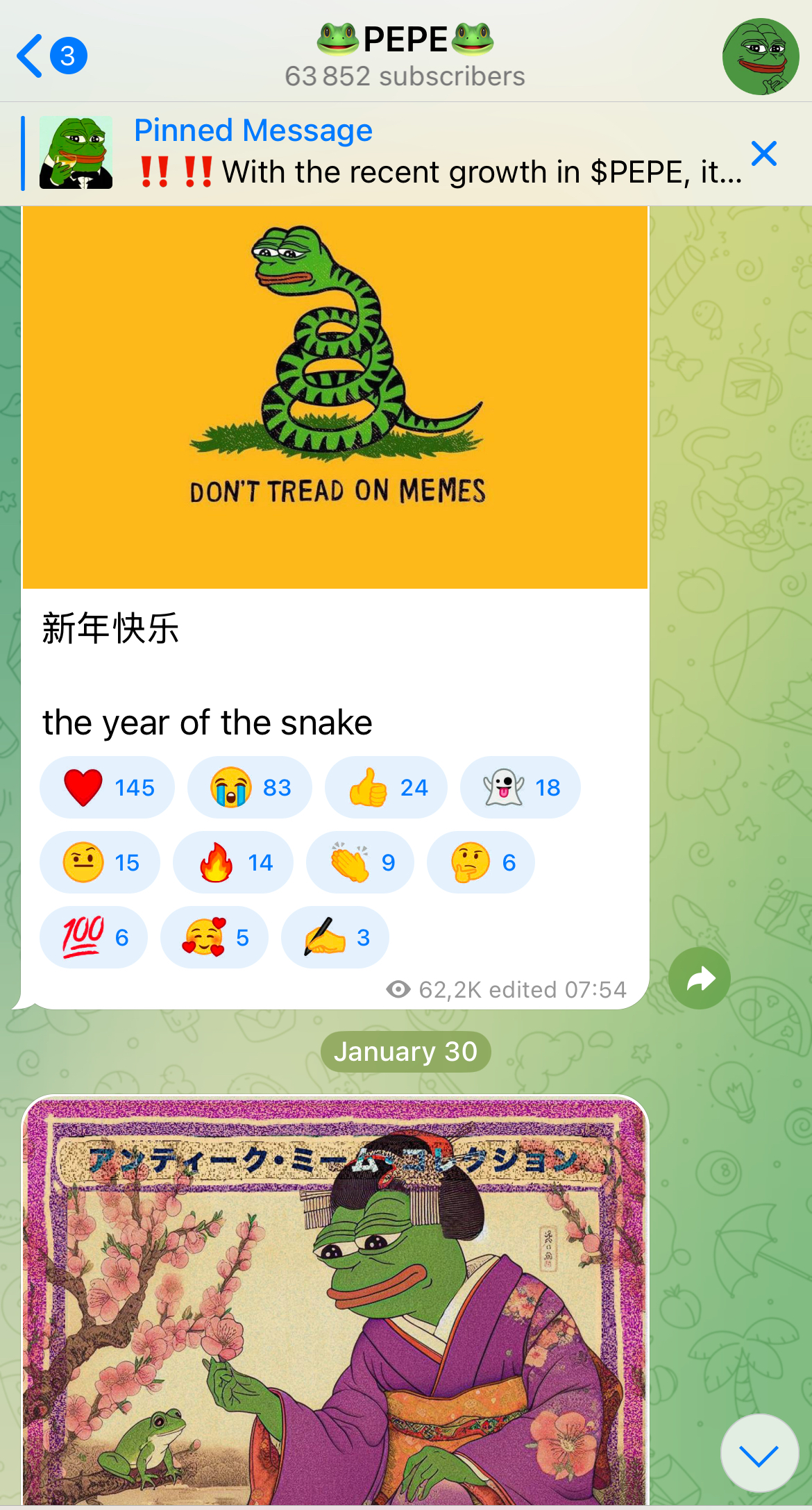Select the ghost reaction (18)
The width and height of the screenshot is (812, 1510).
(x=521, y=787)
